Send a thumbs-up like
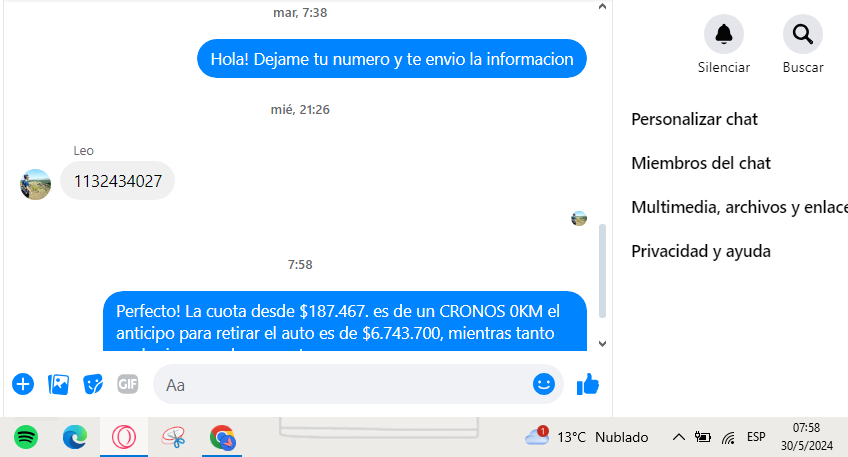848x457 pixels. 588,384
